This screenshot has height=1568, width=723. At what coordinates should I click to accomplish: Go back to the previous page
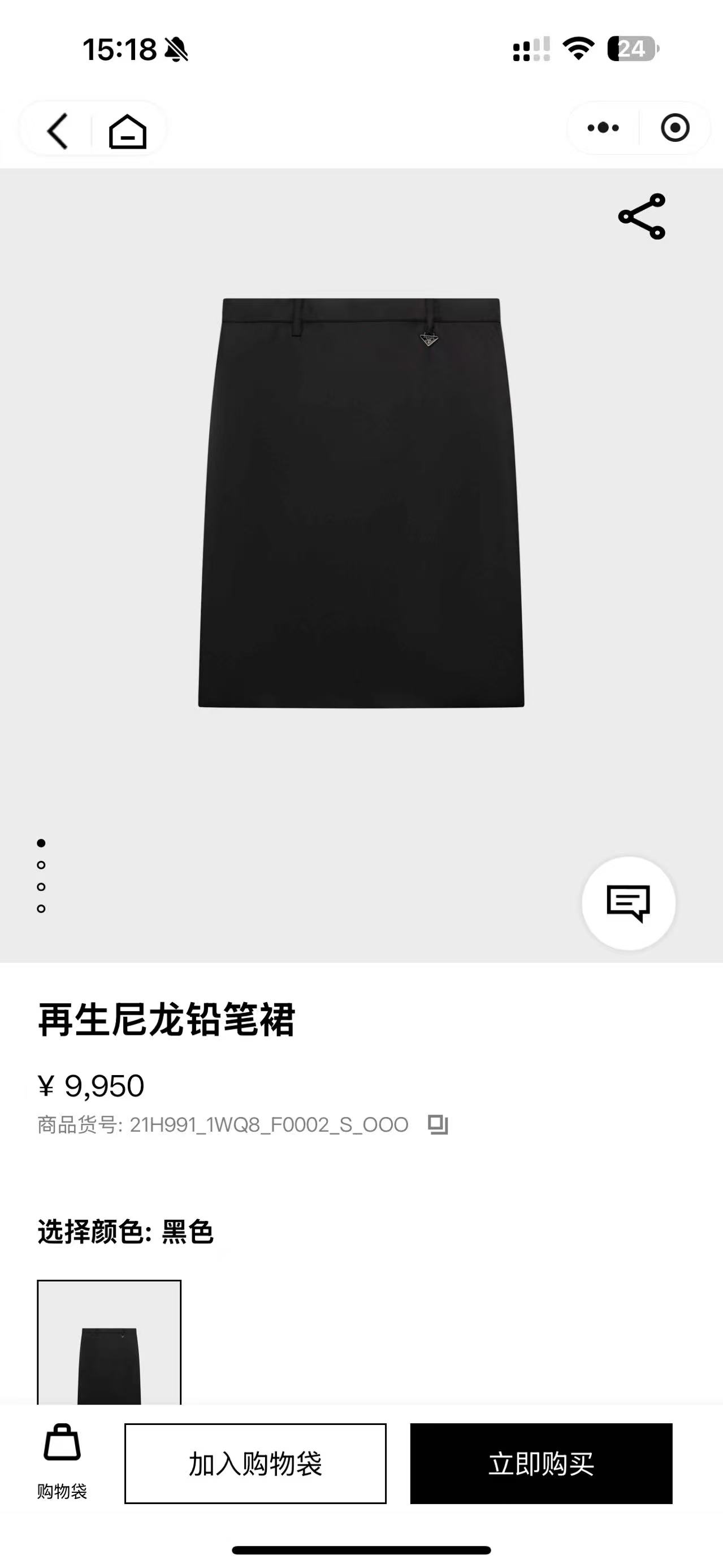[58, 130]
